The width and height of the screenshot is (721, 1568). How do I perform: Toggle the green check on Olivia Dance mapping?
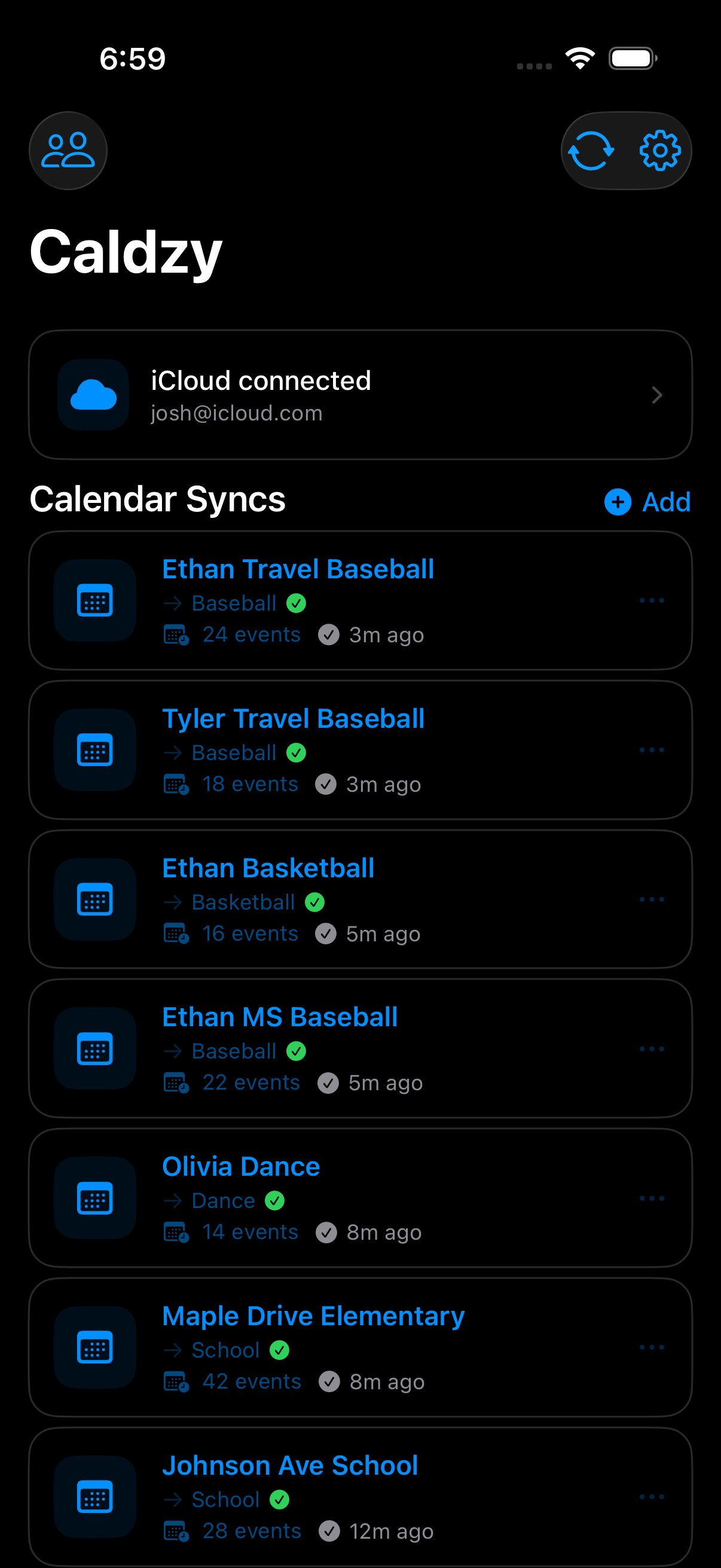click(275, 1200)
